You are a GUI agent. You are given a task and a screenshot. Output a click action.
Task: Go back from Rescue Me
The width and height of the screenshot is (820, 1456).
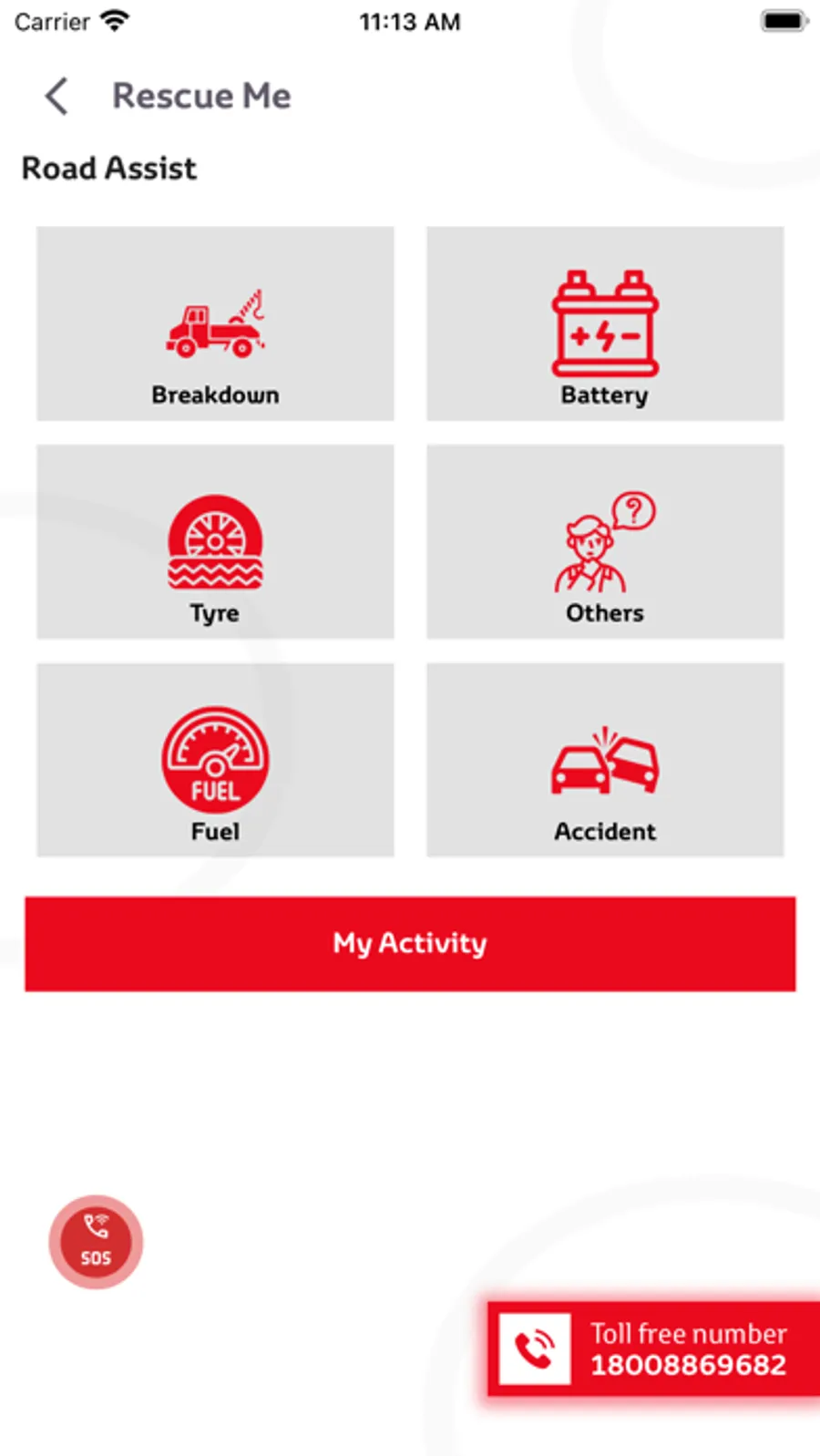(x=56, y=97)
